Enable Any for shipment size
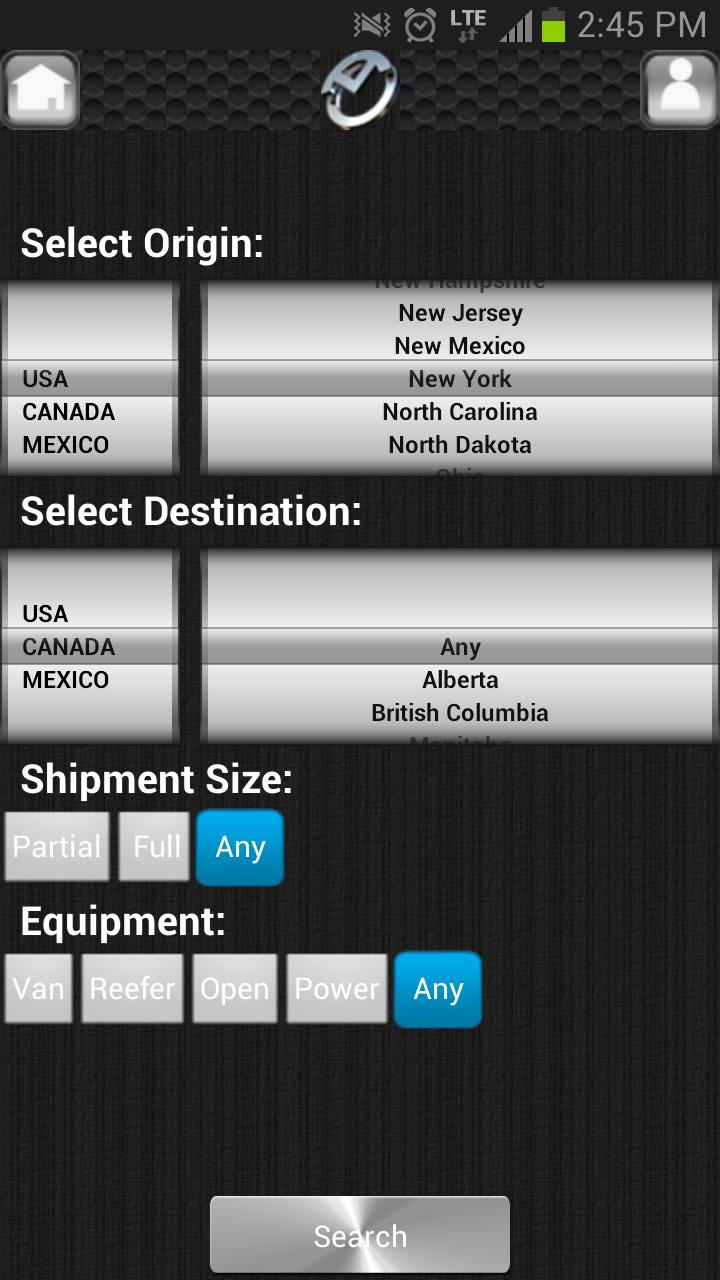The image size is (720, 1280). (x=240, y=847)
